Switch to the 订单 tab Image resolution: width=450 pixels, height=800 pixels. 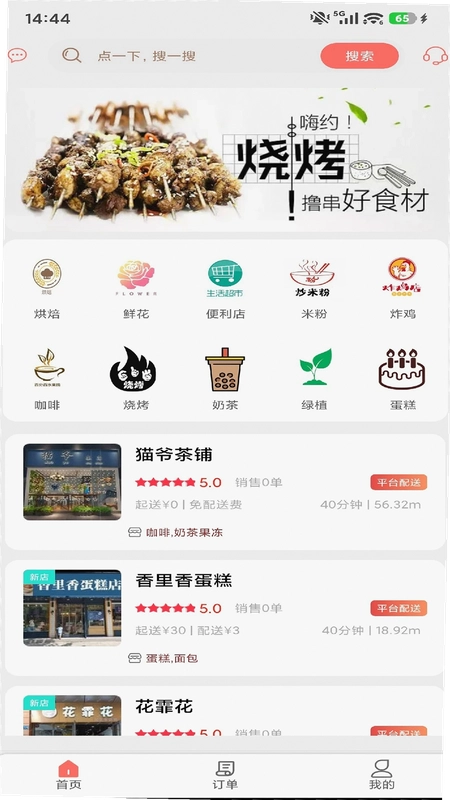tap(224, 776)
